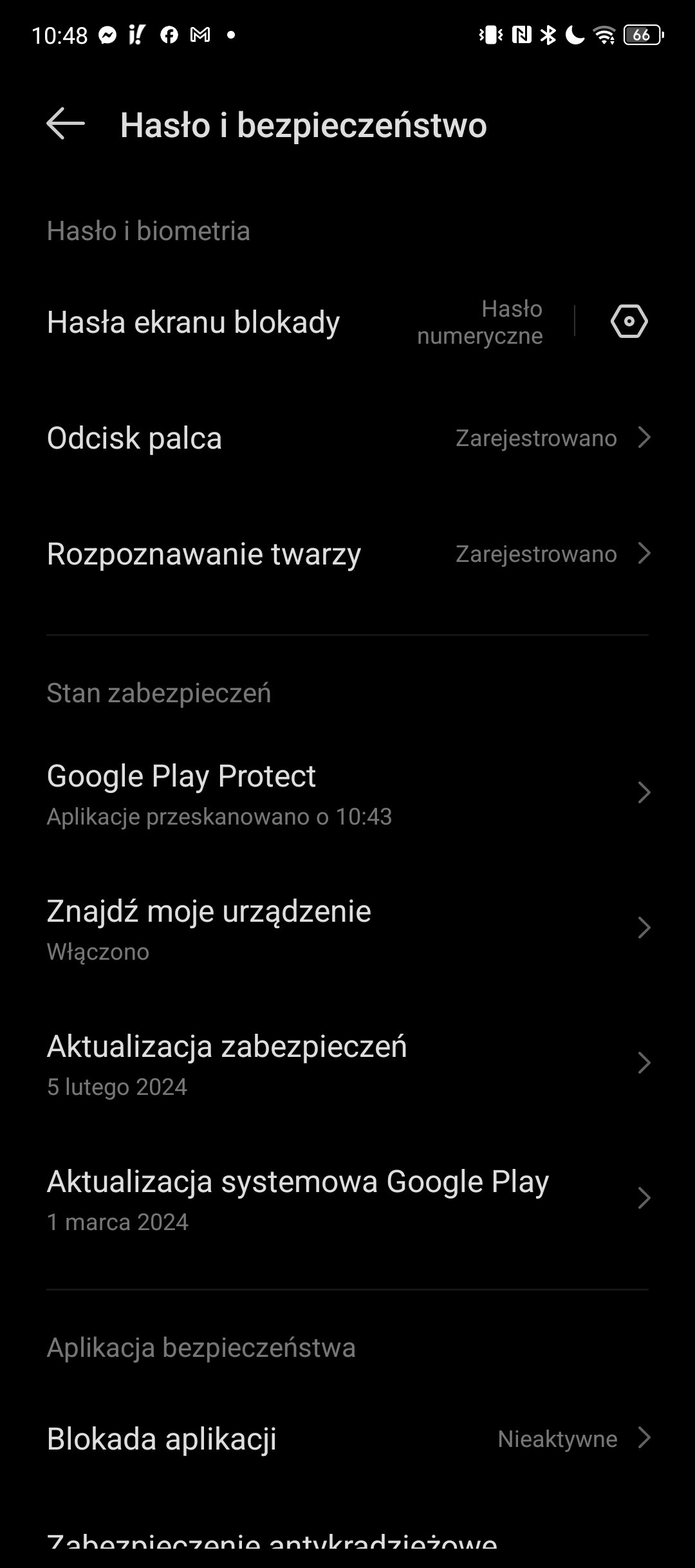This screenshot has height=1568, width=695.
Task: Open Google Play Protect
Action: click(x=347, y=792)
